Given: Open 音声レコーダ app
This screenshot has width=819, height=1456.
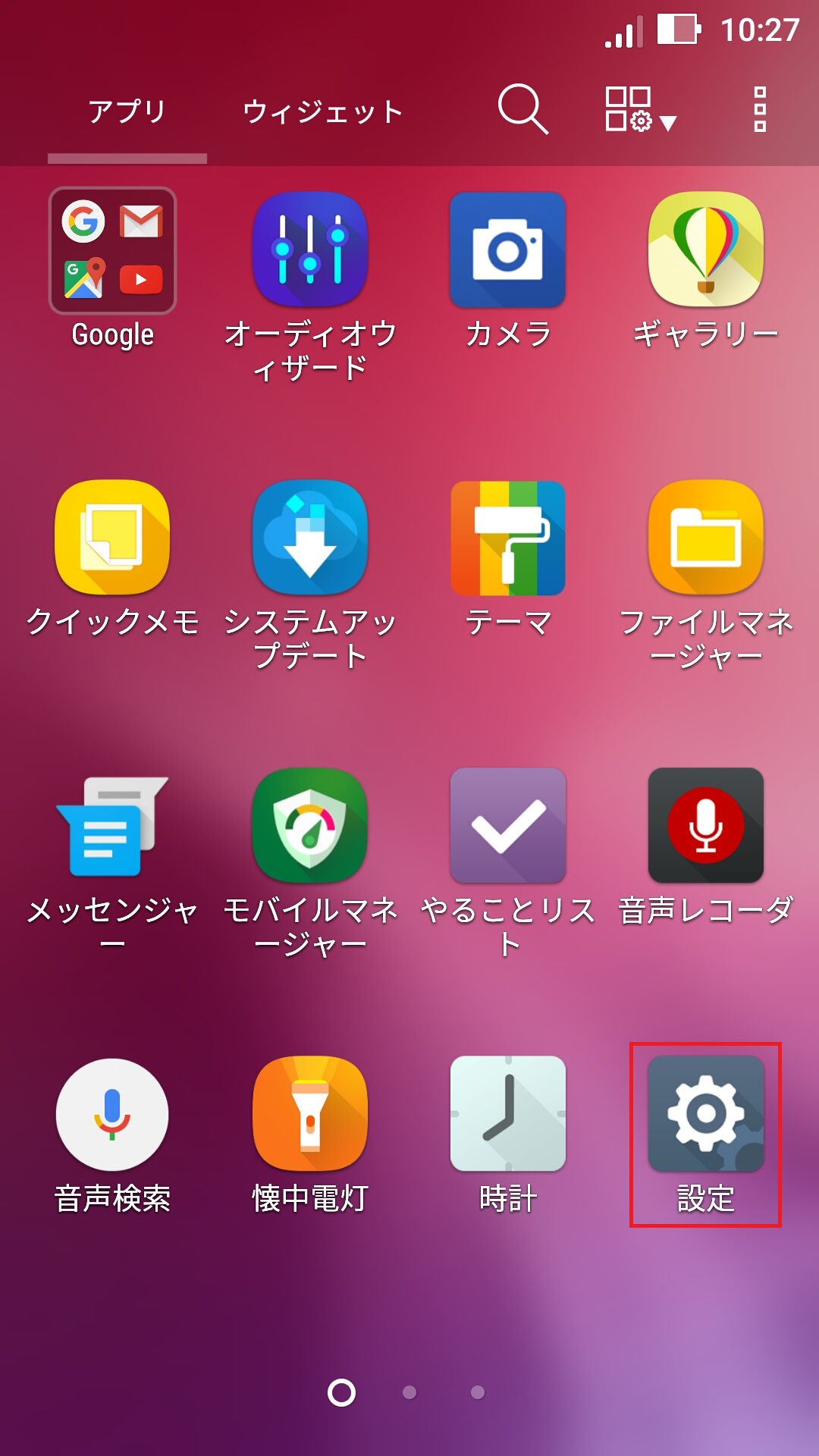Looking at the screenshot, I should click(705, 826).
